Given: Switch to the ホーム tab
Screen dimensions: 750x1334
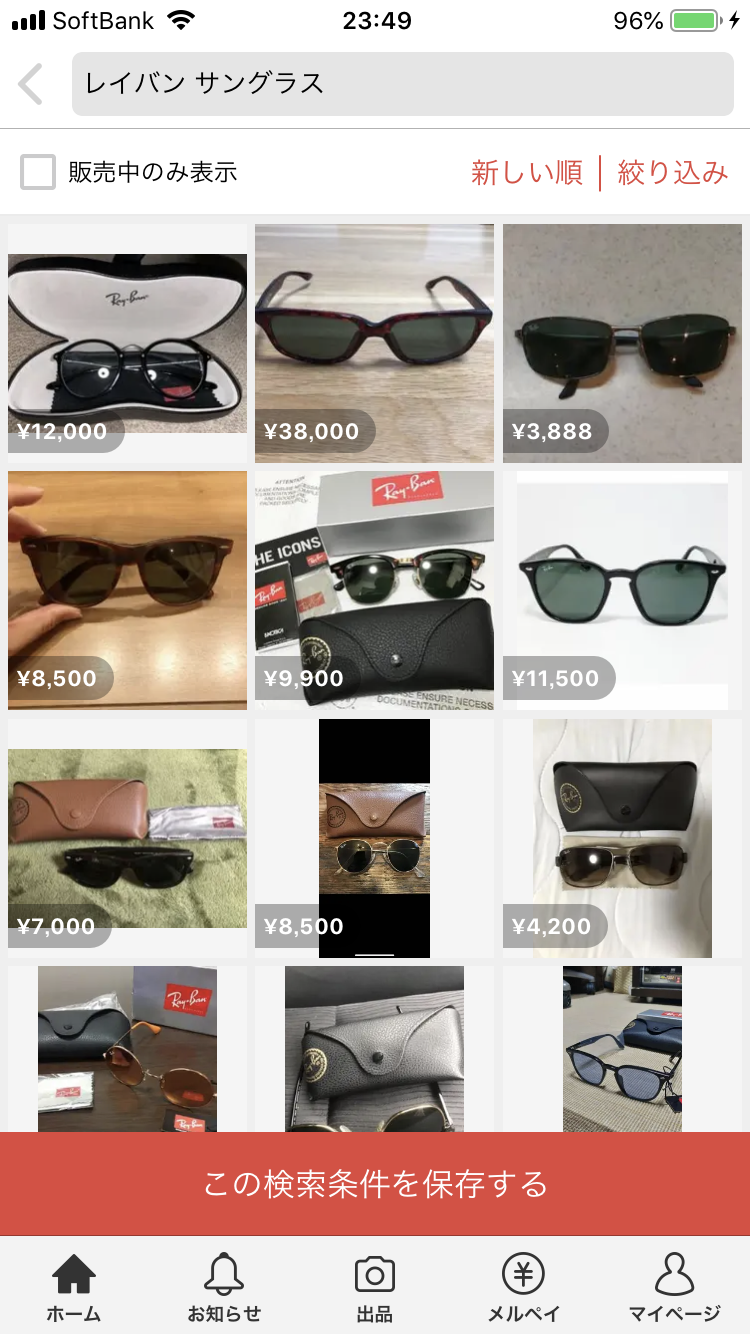Looking at the screenshot, I should [74, 1288].
